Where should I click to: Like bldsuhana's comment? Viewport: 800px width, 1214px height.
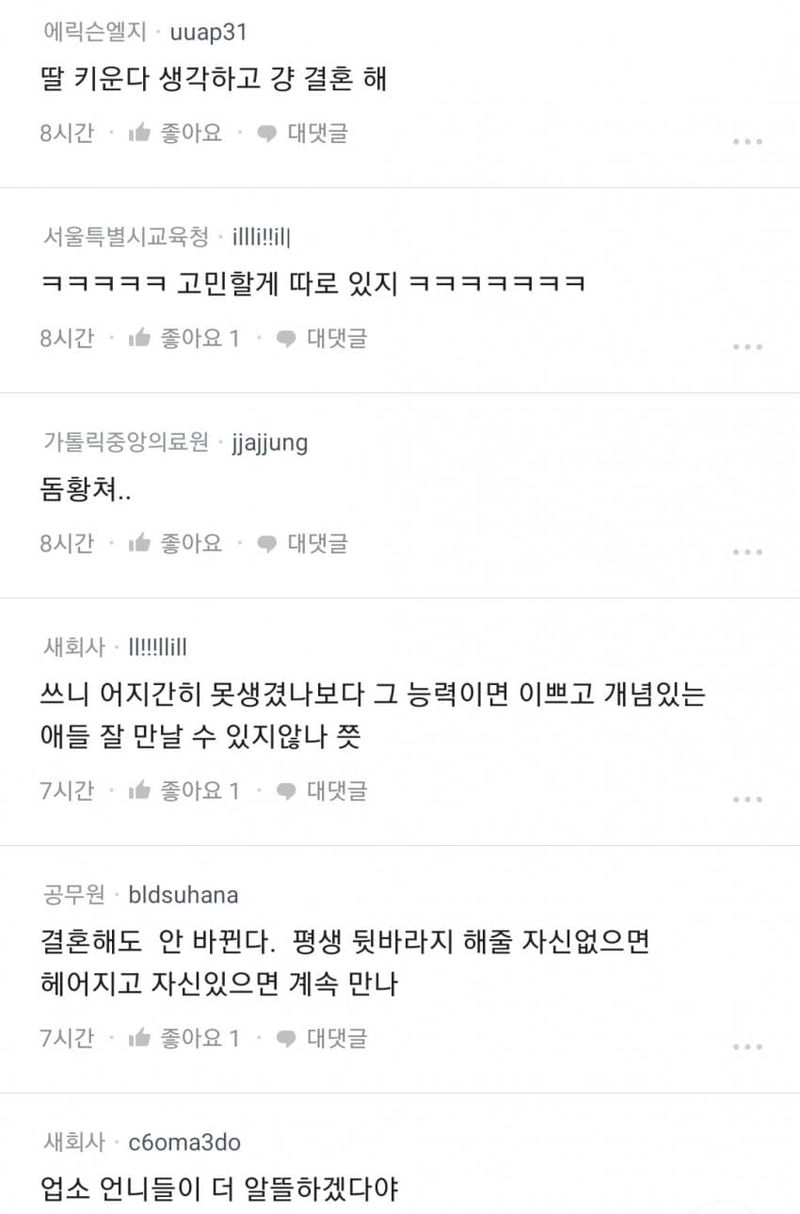click(x=184, y=1038)
